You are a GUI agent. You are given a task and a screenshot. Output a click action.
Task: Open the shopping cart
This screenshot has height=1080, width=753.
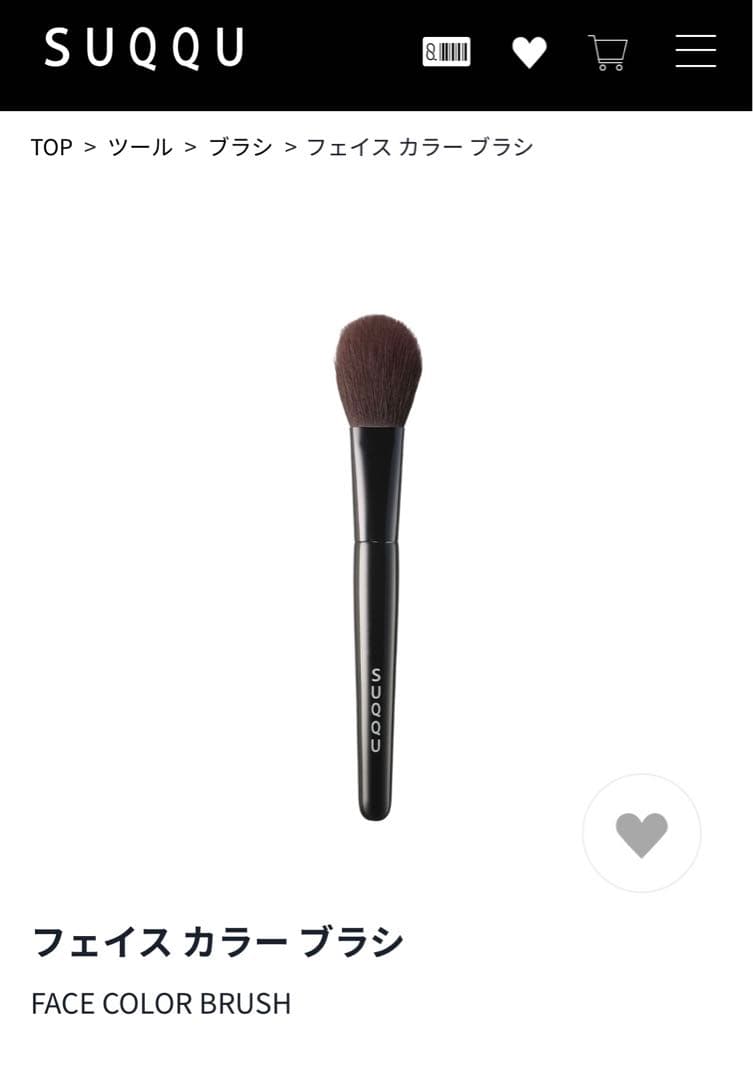608,52
